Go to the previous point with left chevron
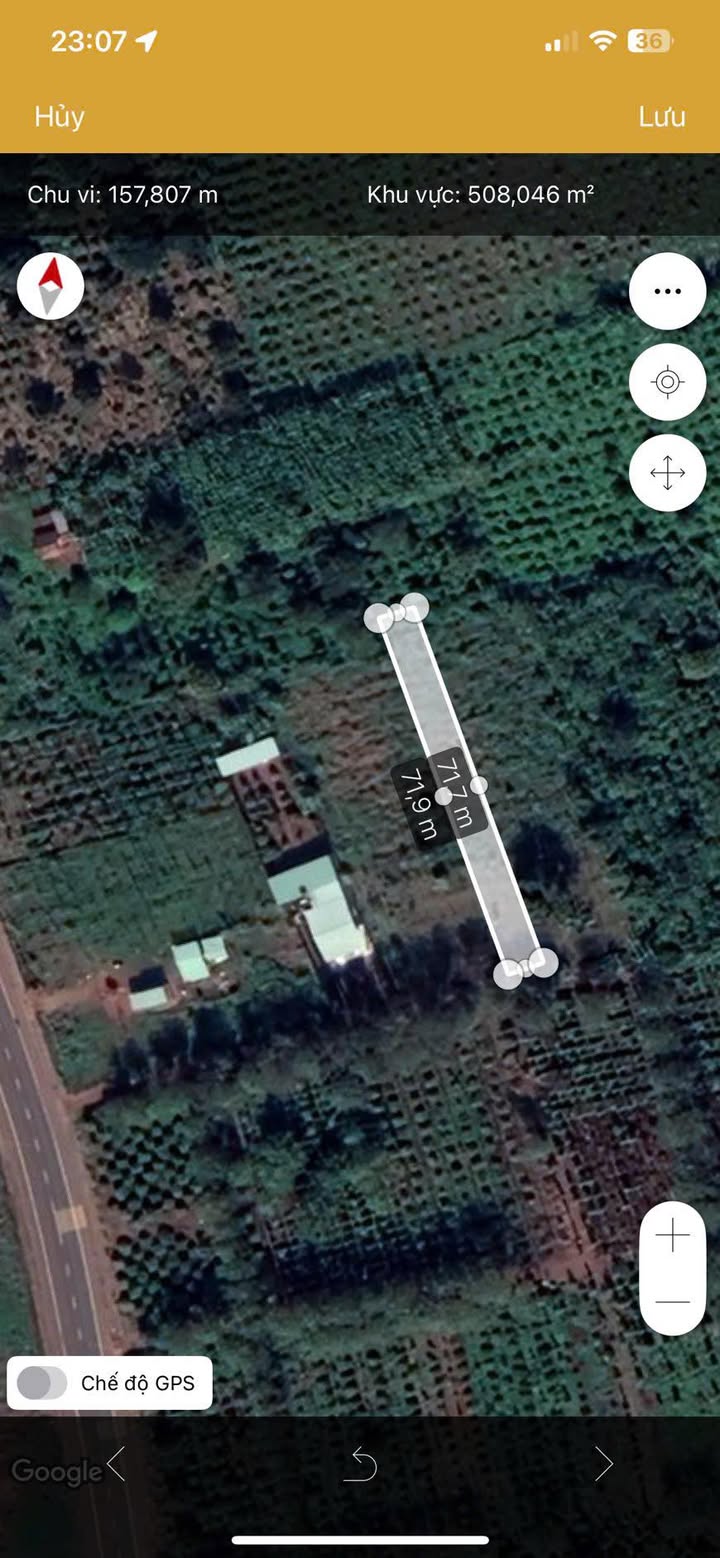 [x=116, y=1463]
